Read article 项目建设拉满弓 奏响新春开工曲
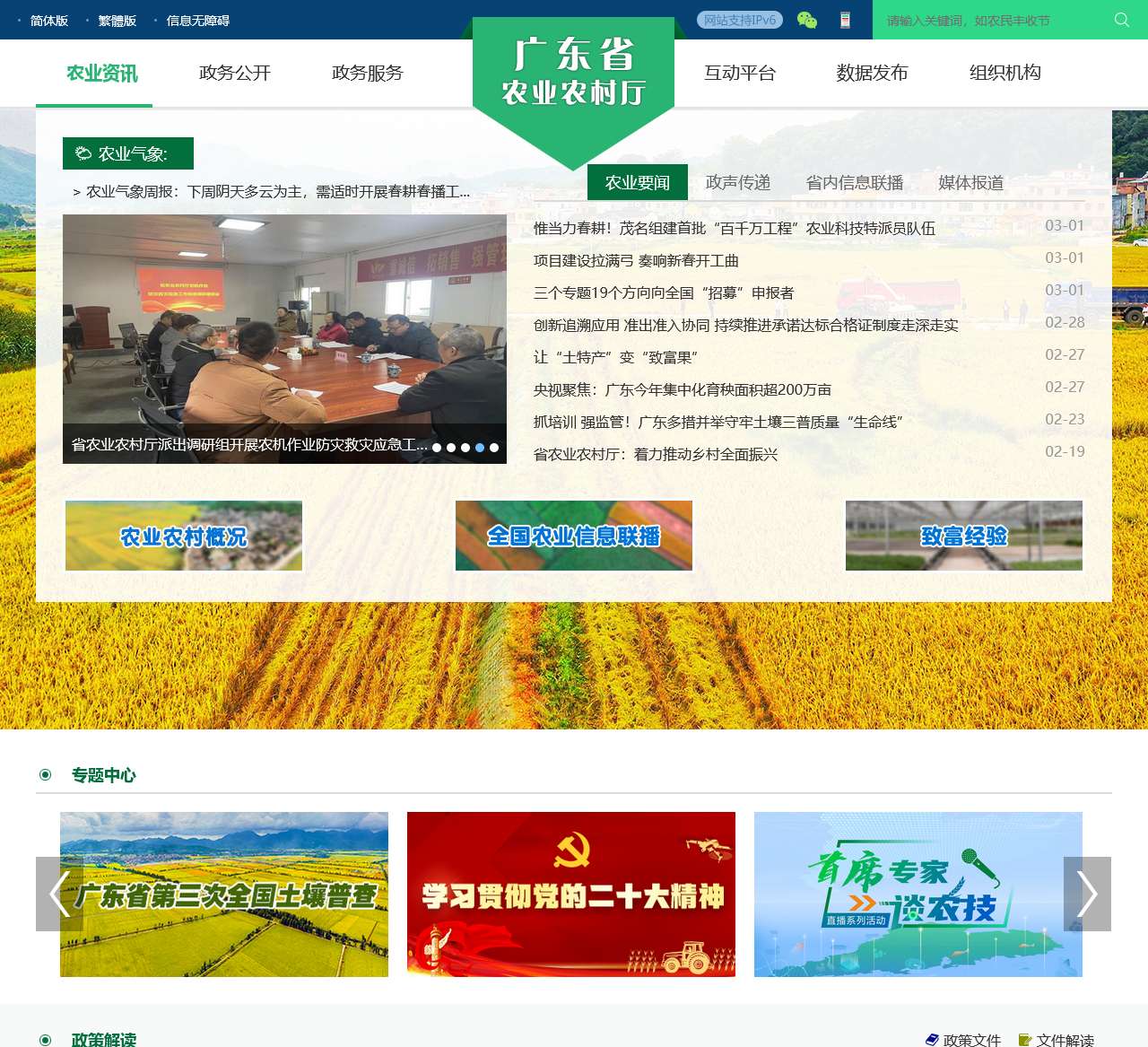The width and height of the screenshot is (1148, 1047). [x=636, y=261]
